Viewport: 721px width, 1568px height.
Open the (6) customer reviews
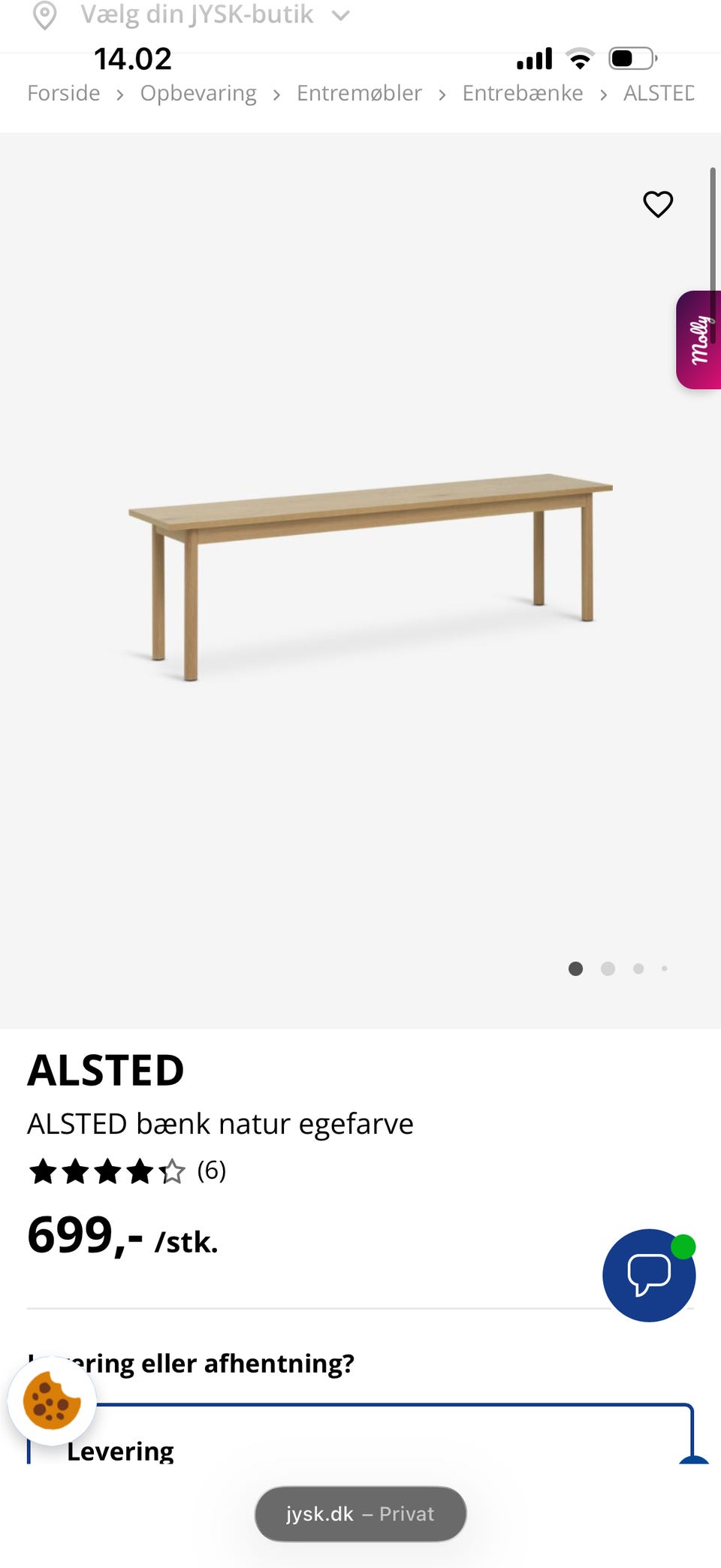[x=211, y=1171]
